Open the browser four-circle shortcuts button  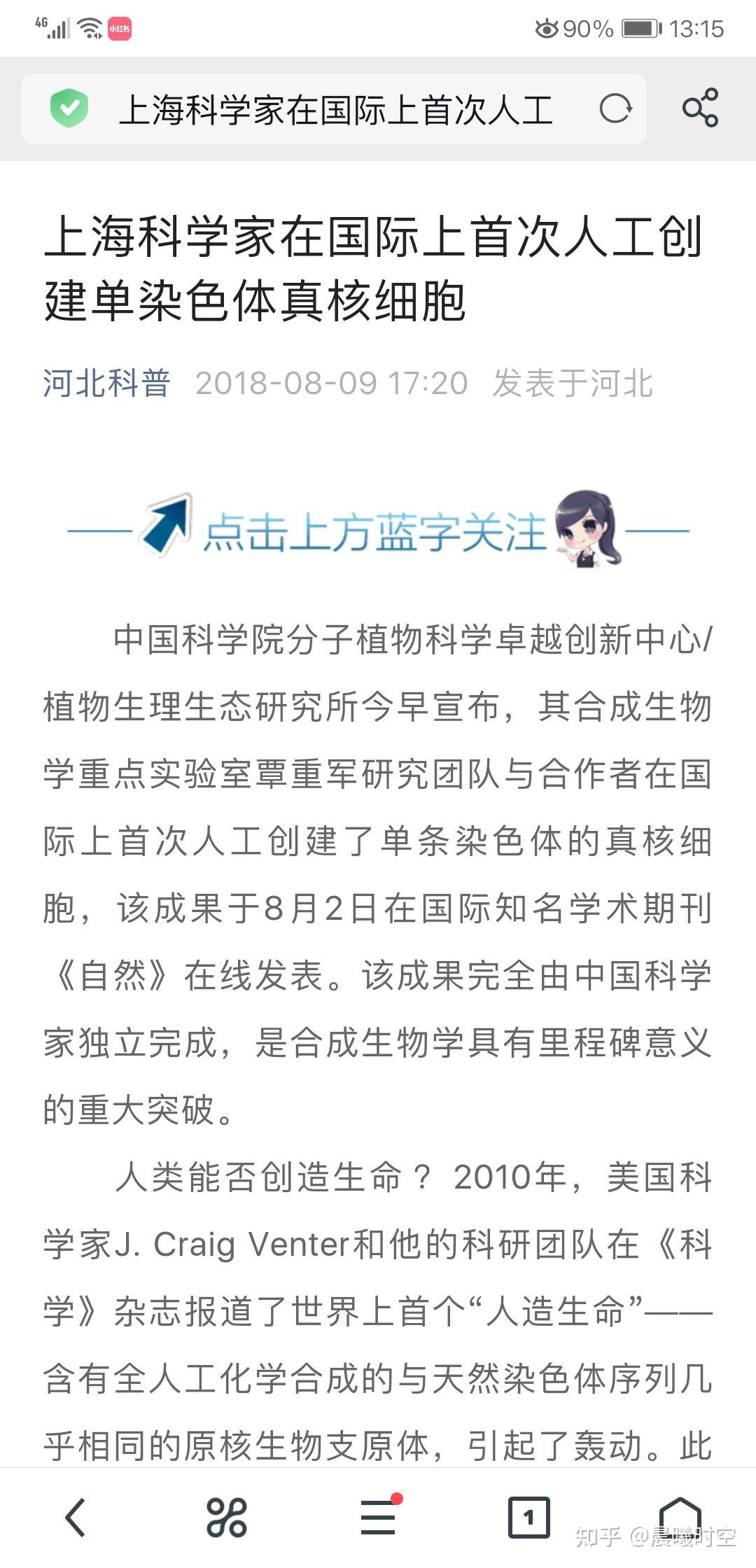(x=227, y=1518)
